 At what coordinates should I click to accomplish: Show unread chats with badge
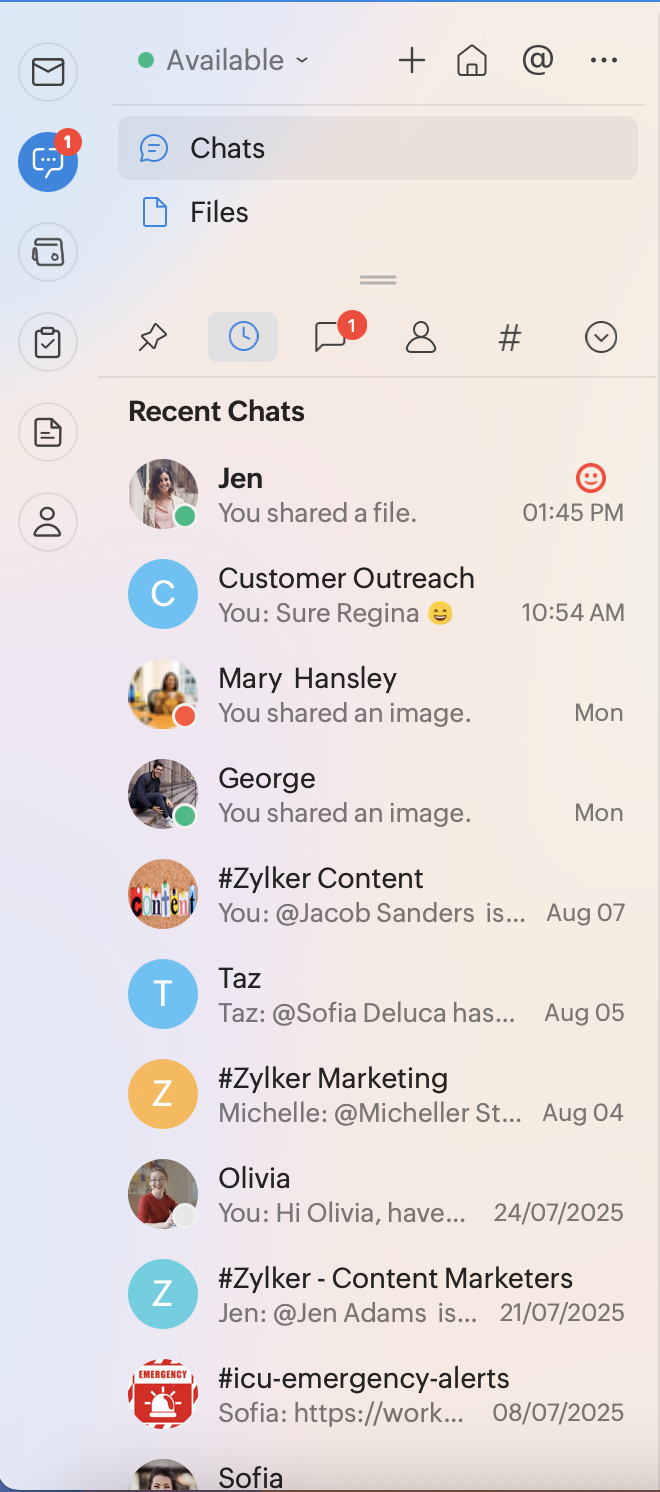tap(331, 338)
